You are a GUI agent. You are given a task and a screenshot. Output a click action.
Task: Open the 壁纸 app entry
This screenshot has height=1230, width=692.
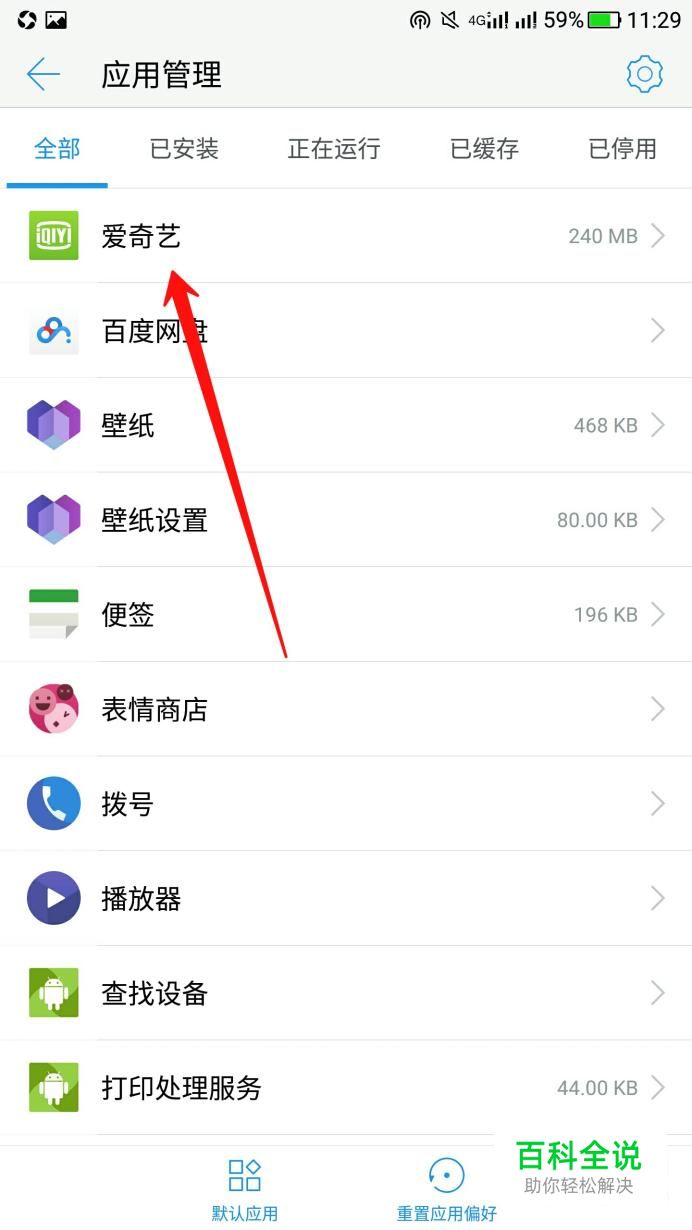tap(346, 425)
